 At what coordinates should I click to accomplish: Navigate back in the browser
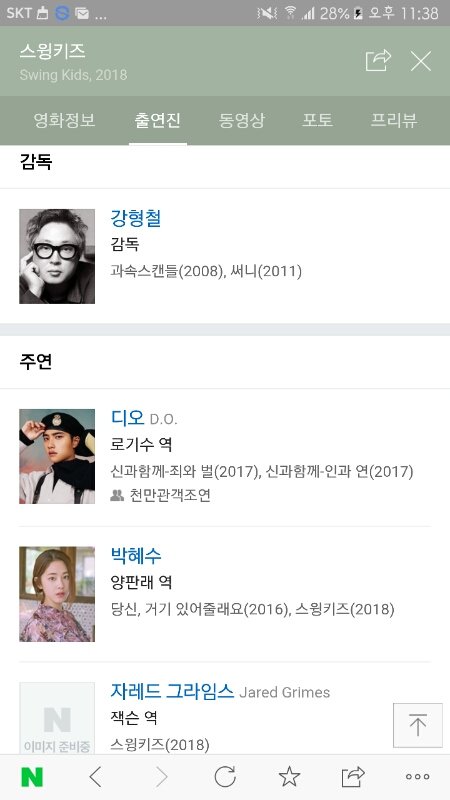[95, 777]
